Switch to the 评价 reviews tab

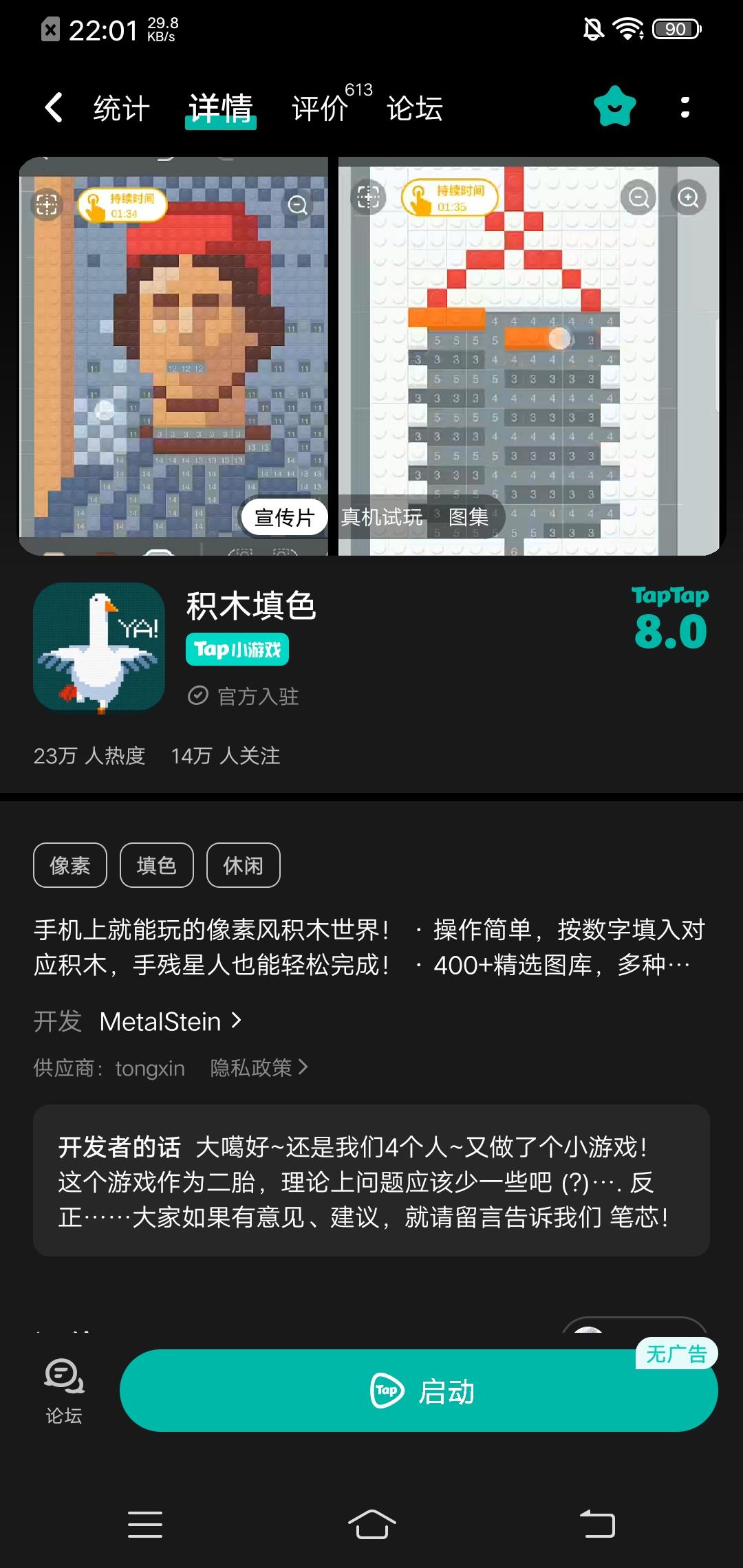pyautogui.click(x=319, y=108)
